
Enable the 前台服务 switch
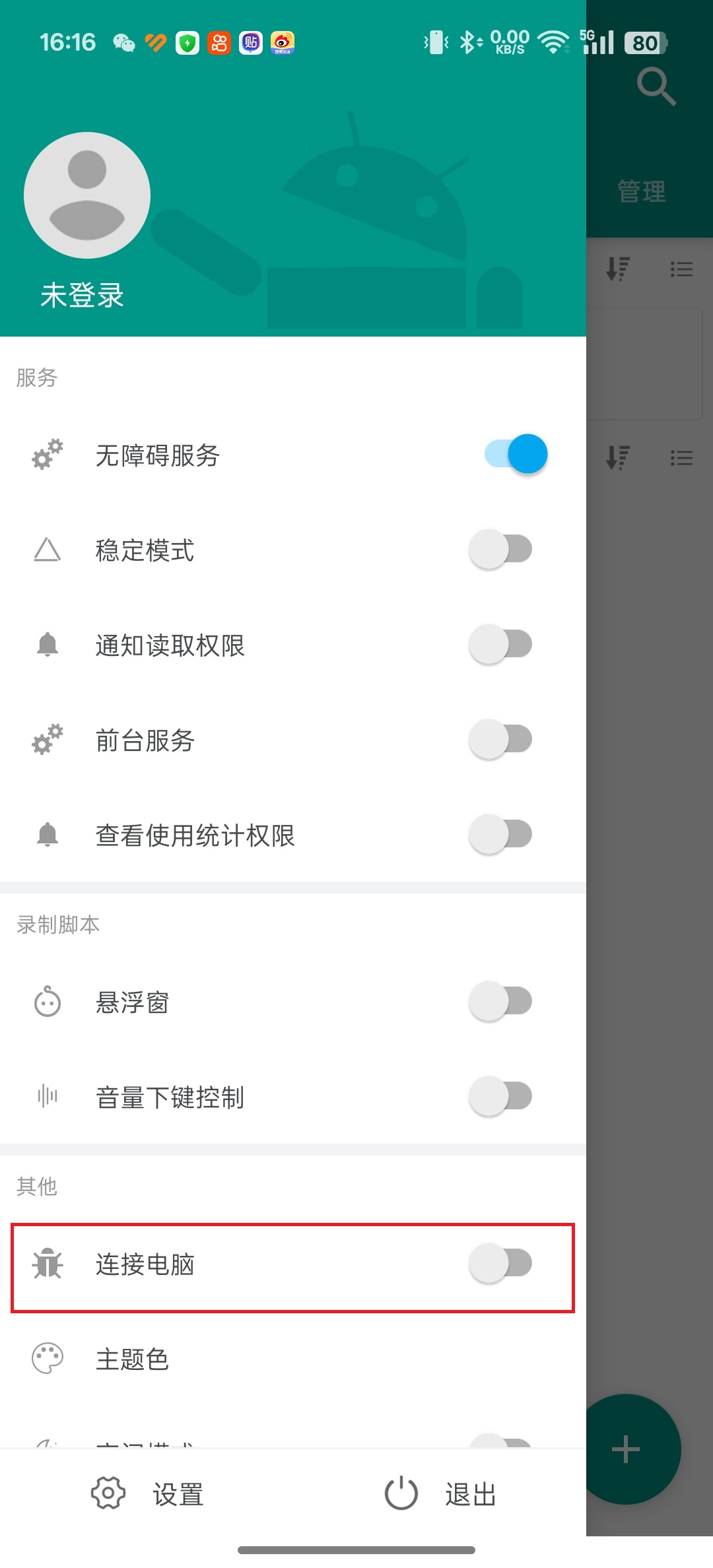(501, 739)
